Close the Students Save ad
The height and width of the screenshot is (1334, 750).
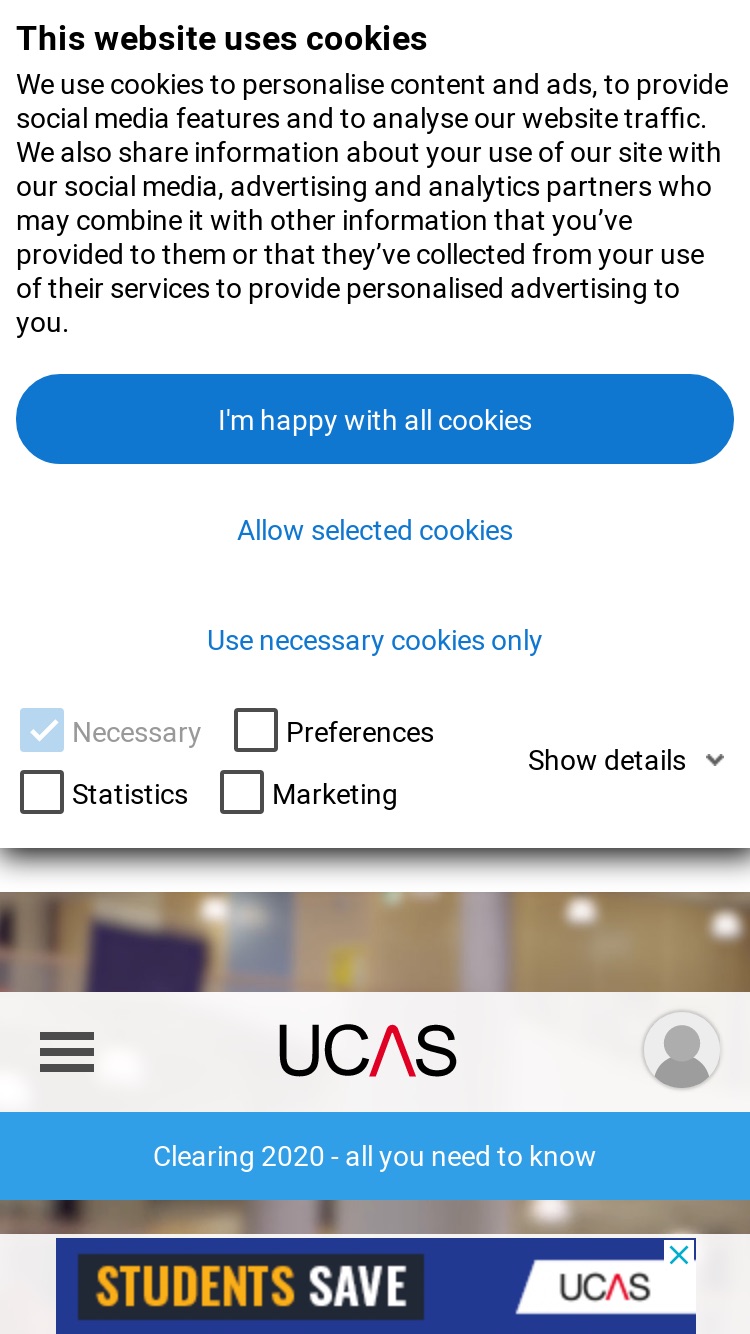680,1254
